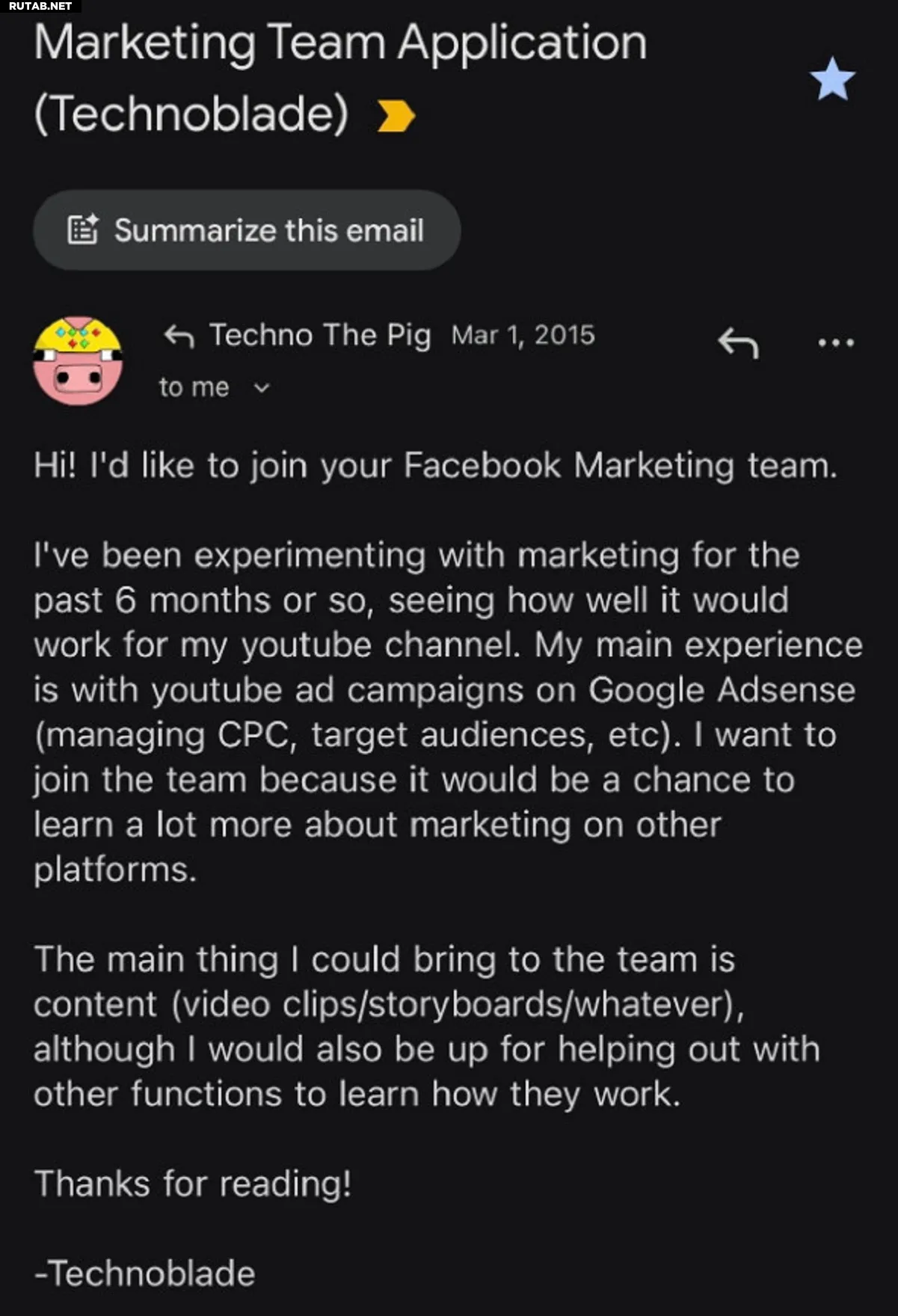Screen dimensions: 898x1316
Task: Tap Summarize this email button
Action: (x=247, y=230)
